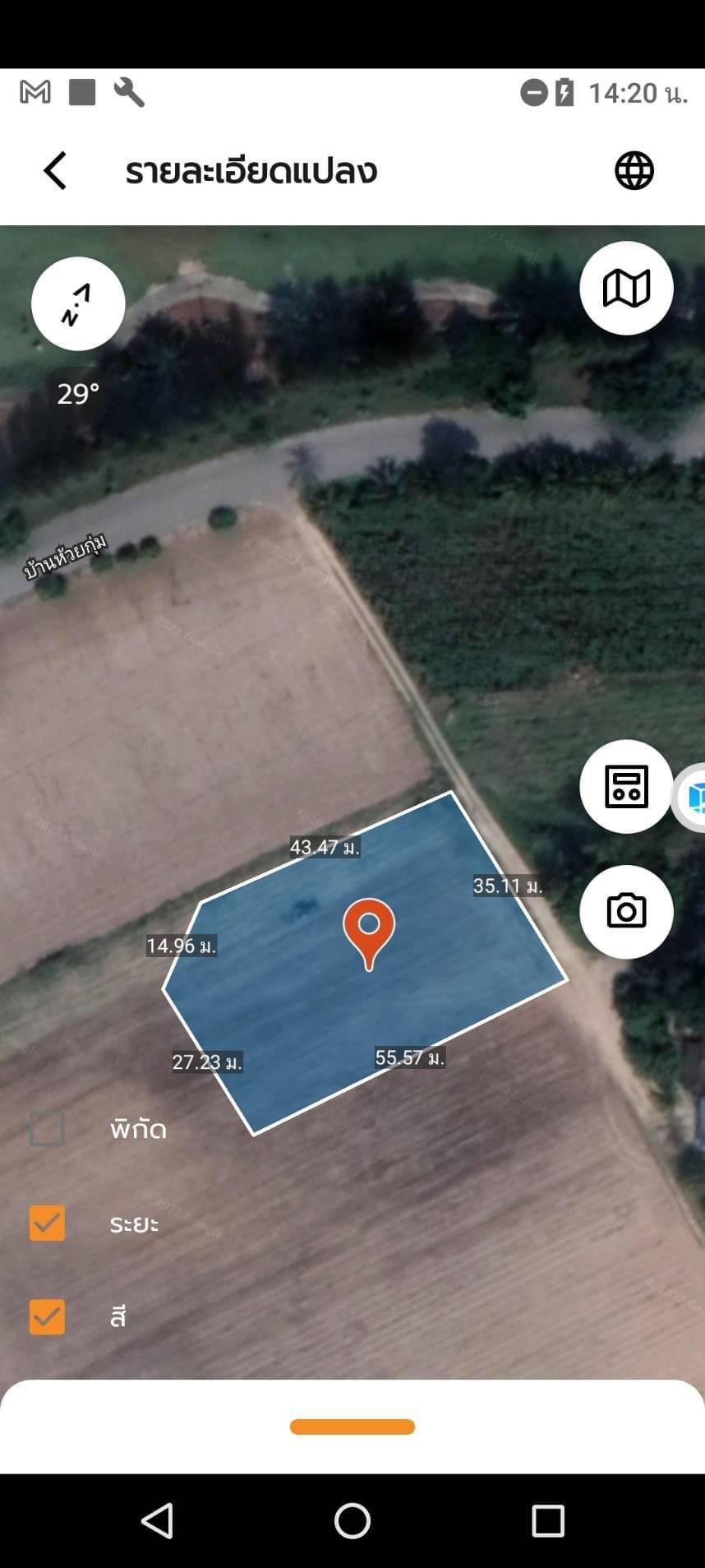Tap the orange bottom sheet handle
Viewport: 705px width, 1568px height.
pyautogui.click(x=352, y=1427)
